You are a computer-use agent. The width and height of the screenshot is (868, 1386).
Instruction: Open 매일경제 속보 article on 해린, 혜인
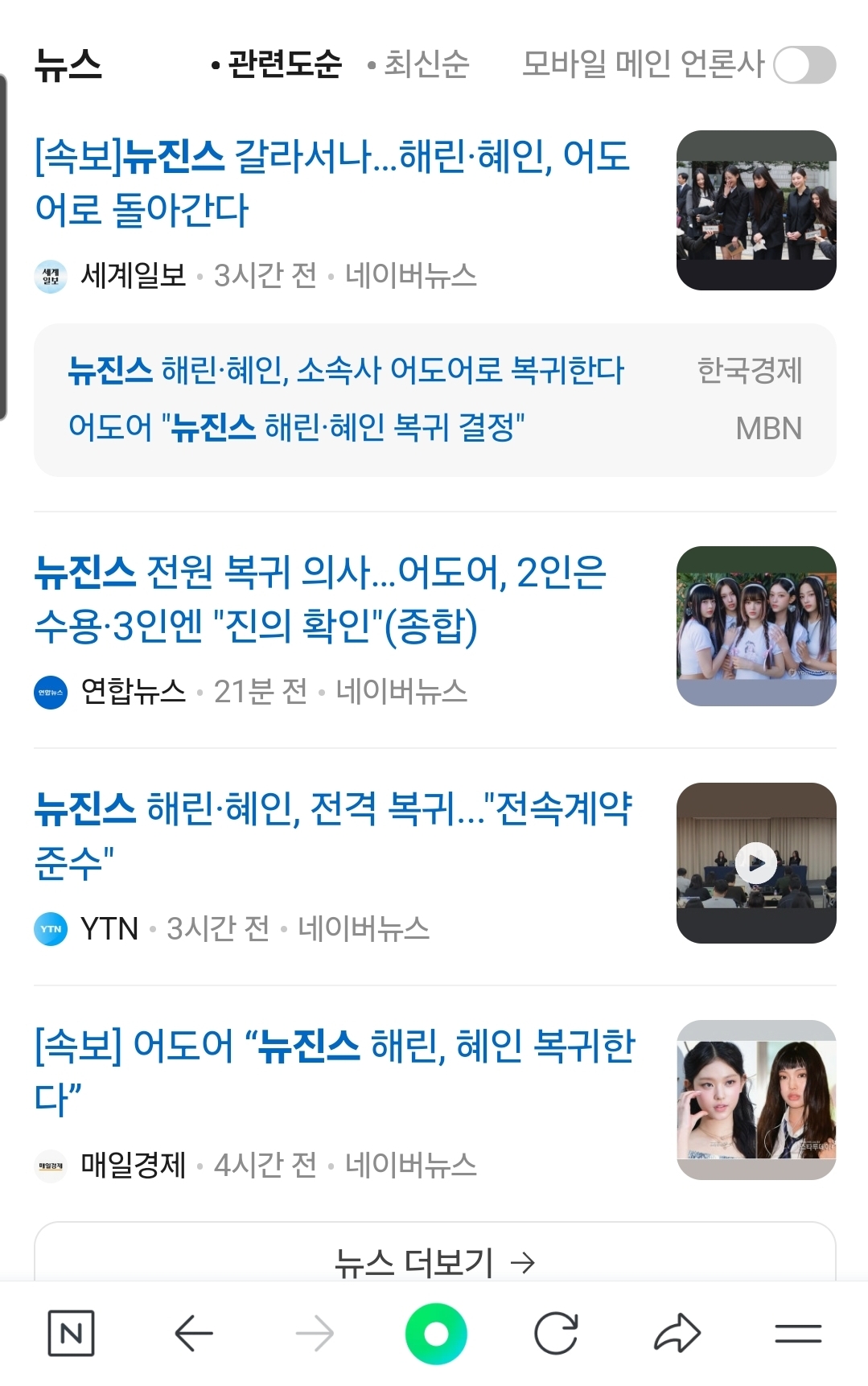(335, 1071)
